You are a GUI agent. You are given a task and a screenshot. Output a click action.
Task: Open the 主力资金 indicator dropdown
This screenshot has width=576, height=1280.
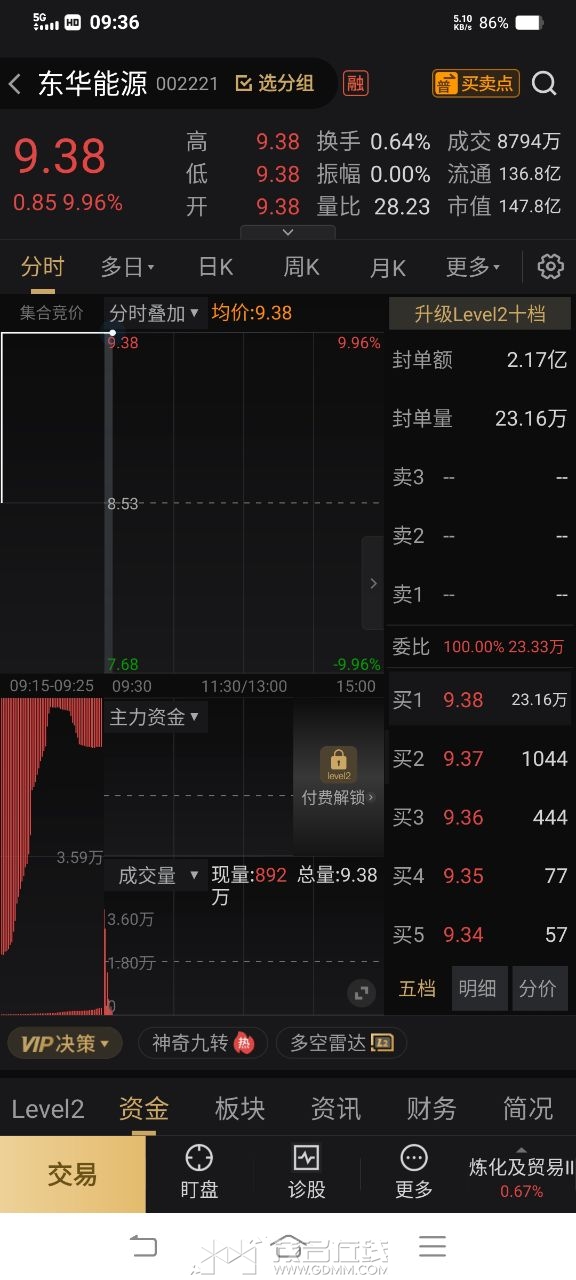tap(155, 716)
